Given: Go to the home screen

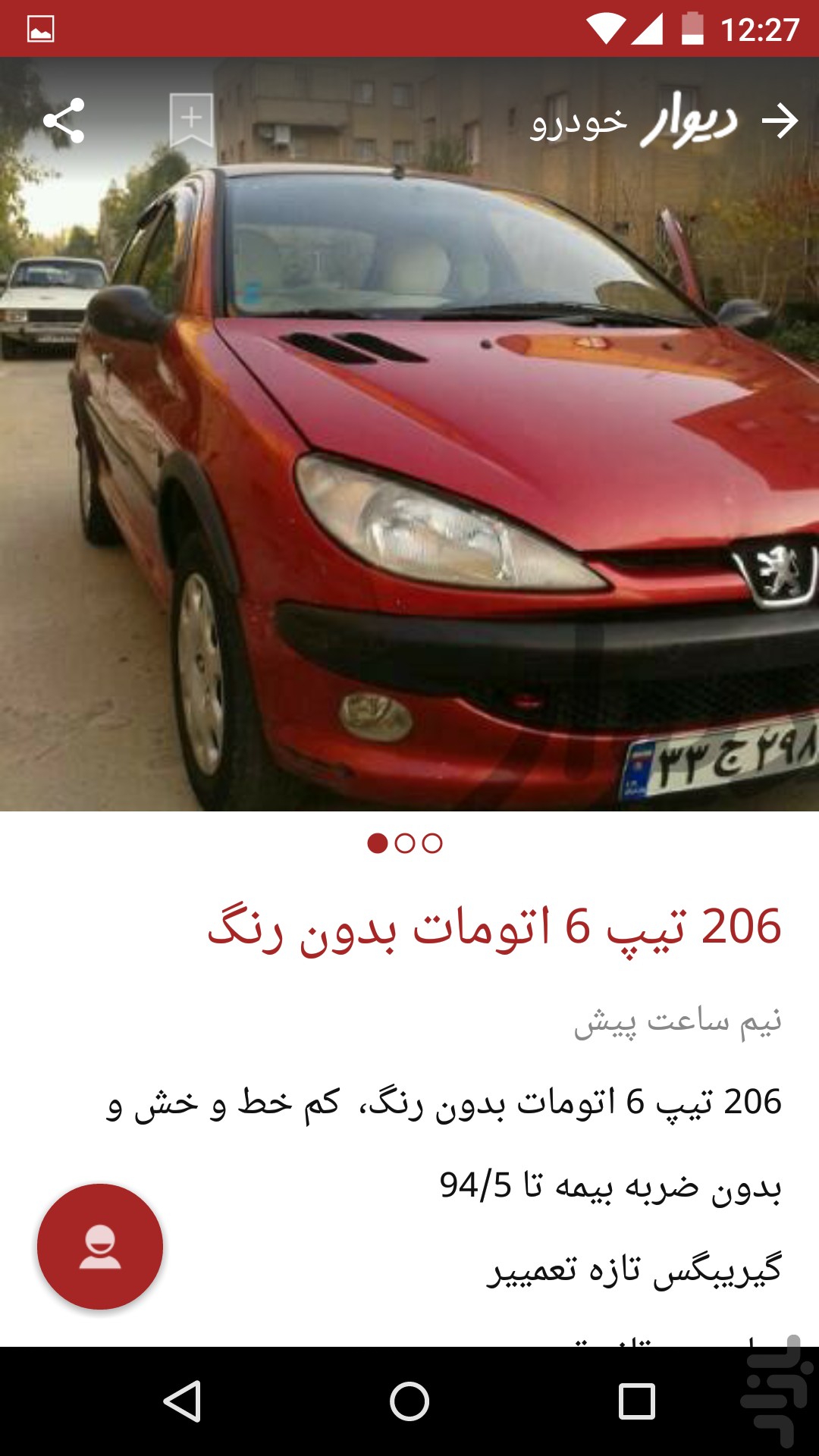Looking at the screenshot, I should coord(409,1401).
